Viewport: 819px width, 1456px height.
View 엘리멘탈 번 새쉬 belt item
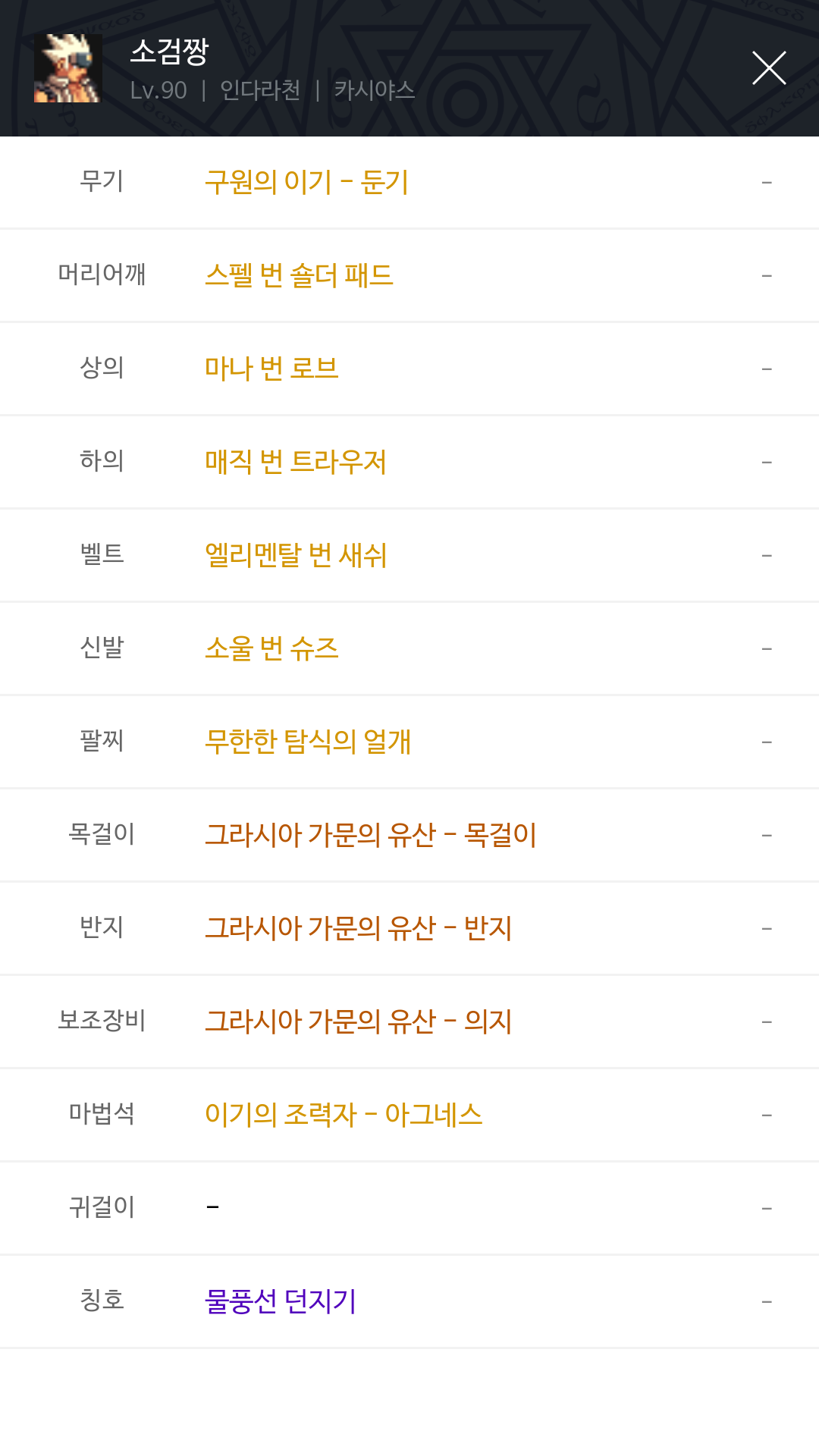pyautogui.click(x=296, y=555)
